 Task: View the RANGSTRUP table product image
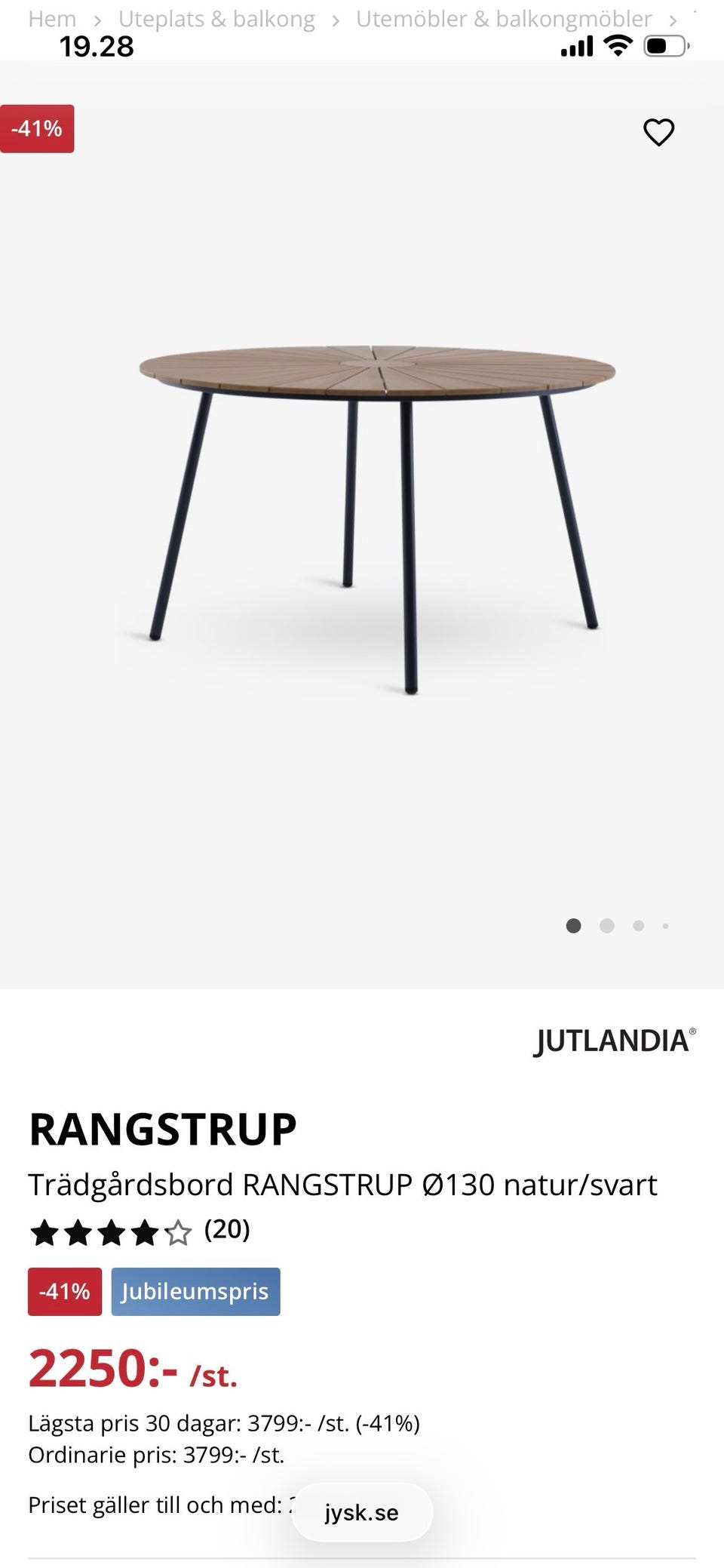tap(377, 513)
